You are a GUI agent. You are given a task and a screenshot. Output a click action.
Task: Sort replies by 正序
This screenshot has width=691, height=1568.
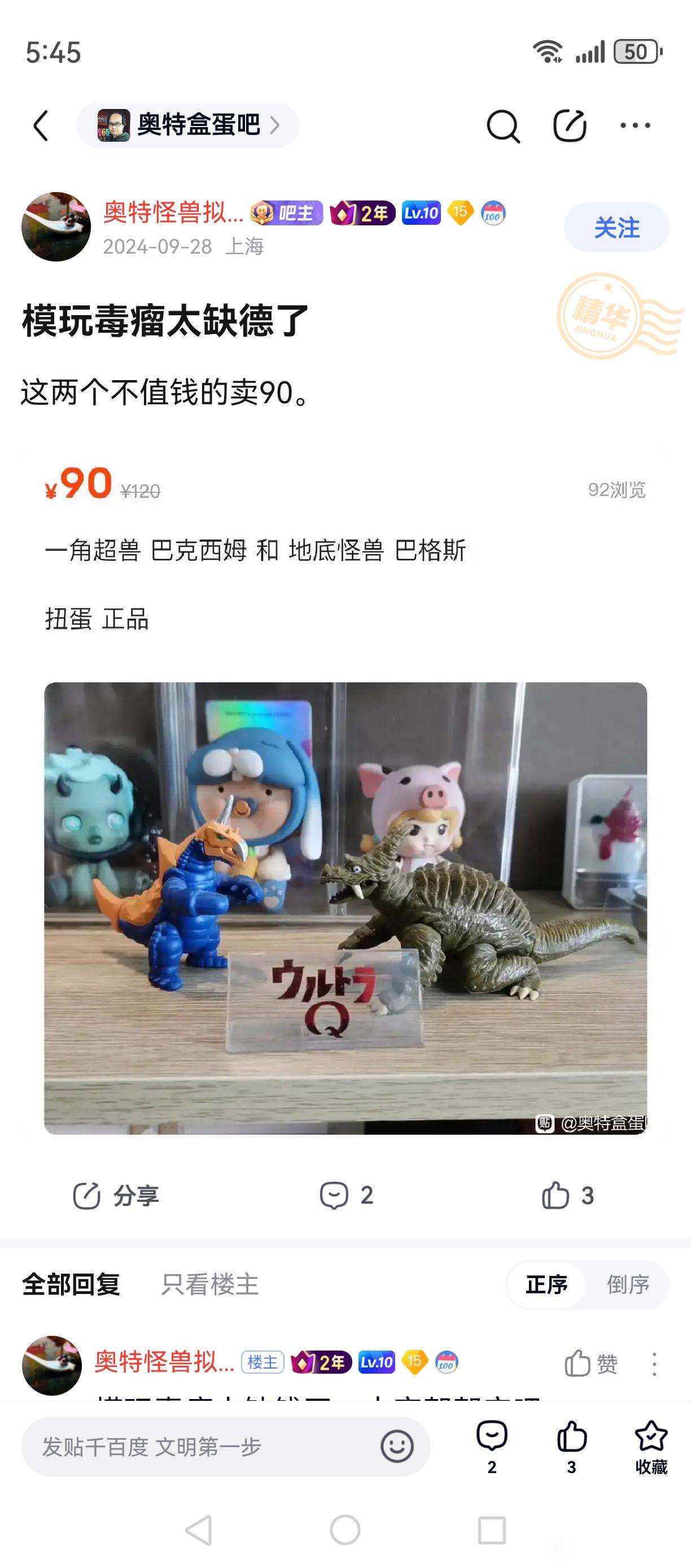point(546,1284)
